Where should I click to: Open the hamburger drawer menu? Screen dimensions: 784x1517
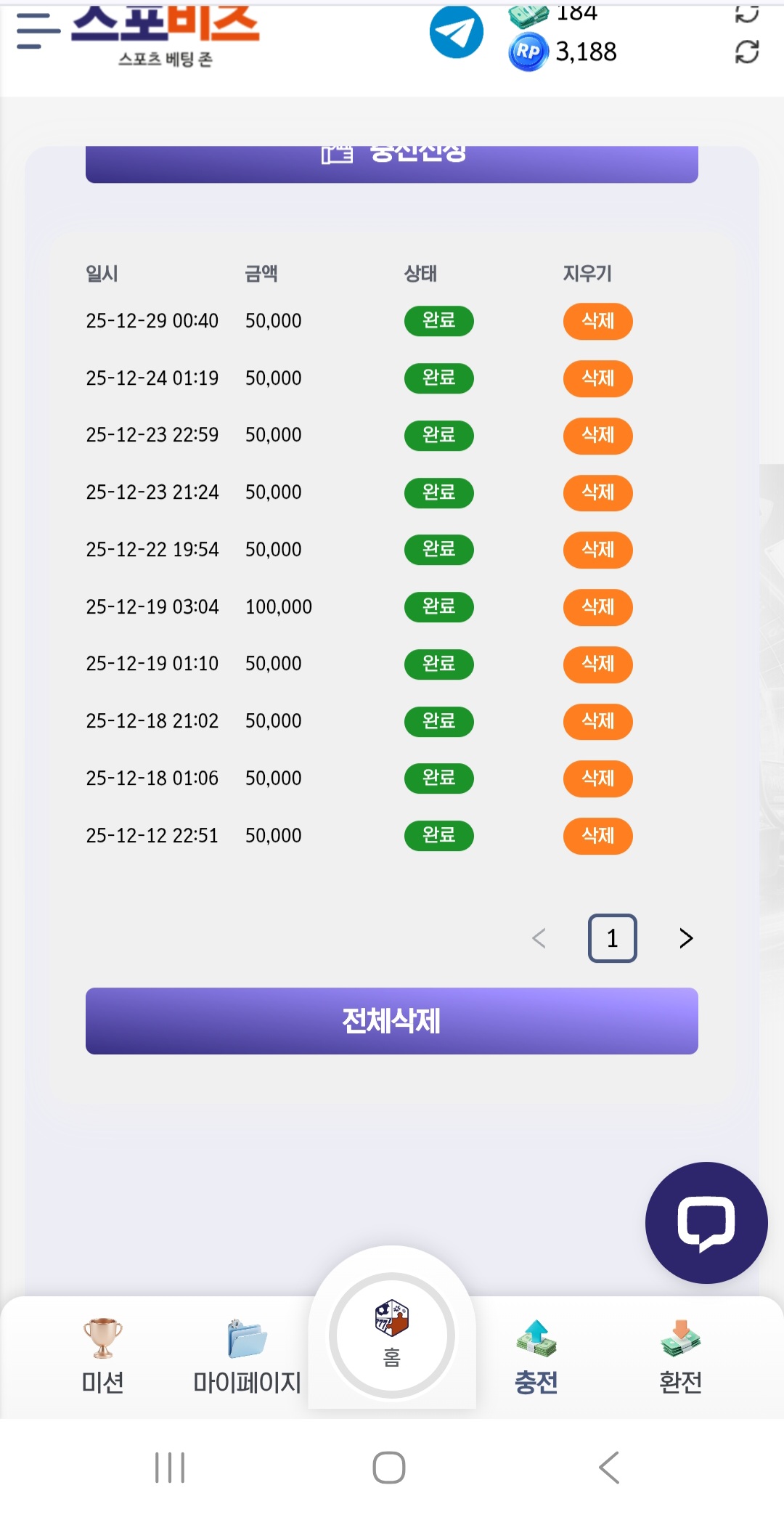coord(38,31)
